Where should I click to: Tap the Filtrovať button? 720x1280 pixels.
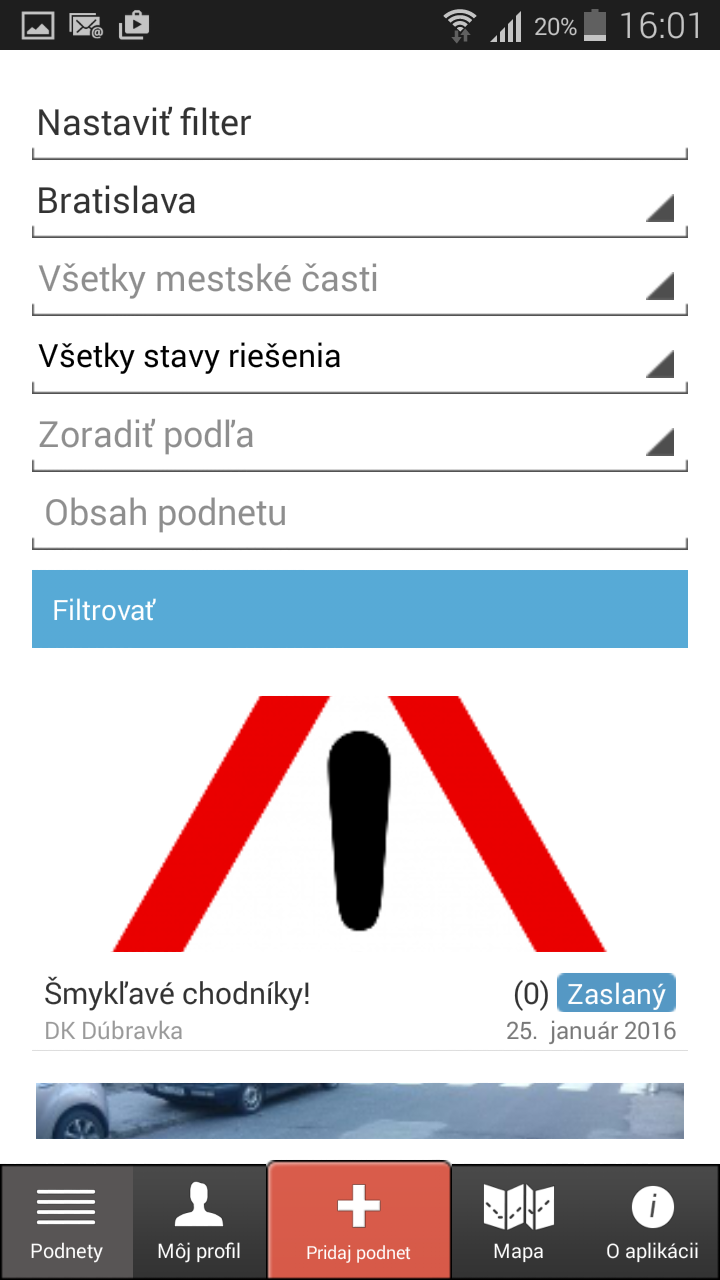(360, 609)
